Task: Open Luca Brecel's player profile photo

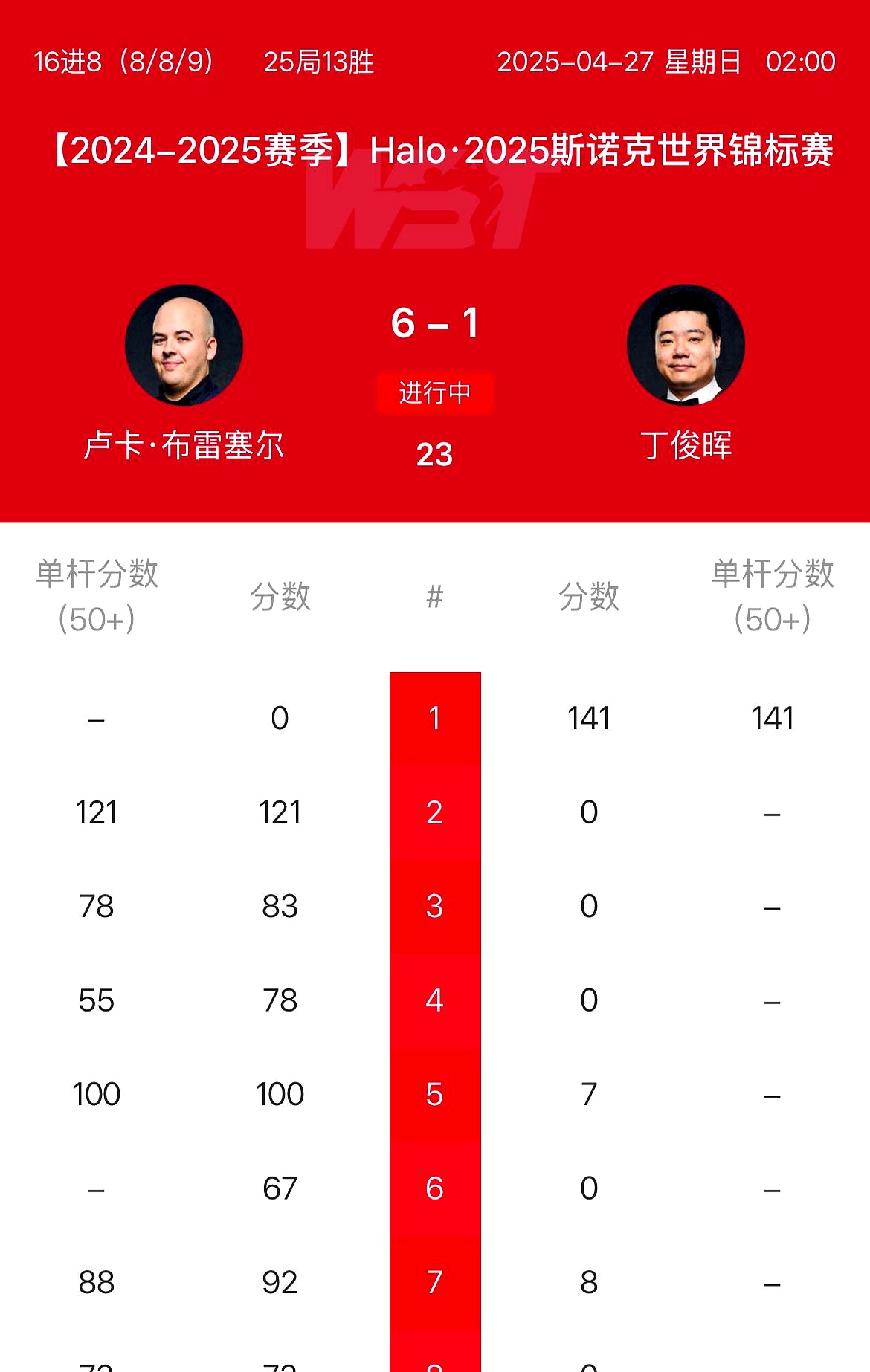Action: [184, 345]
